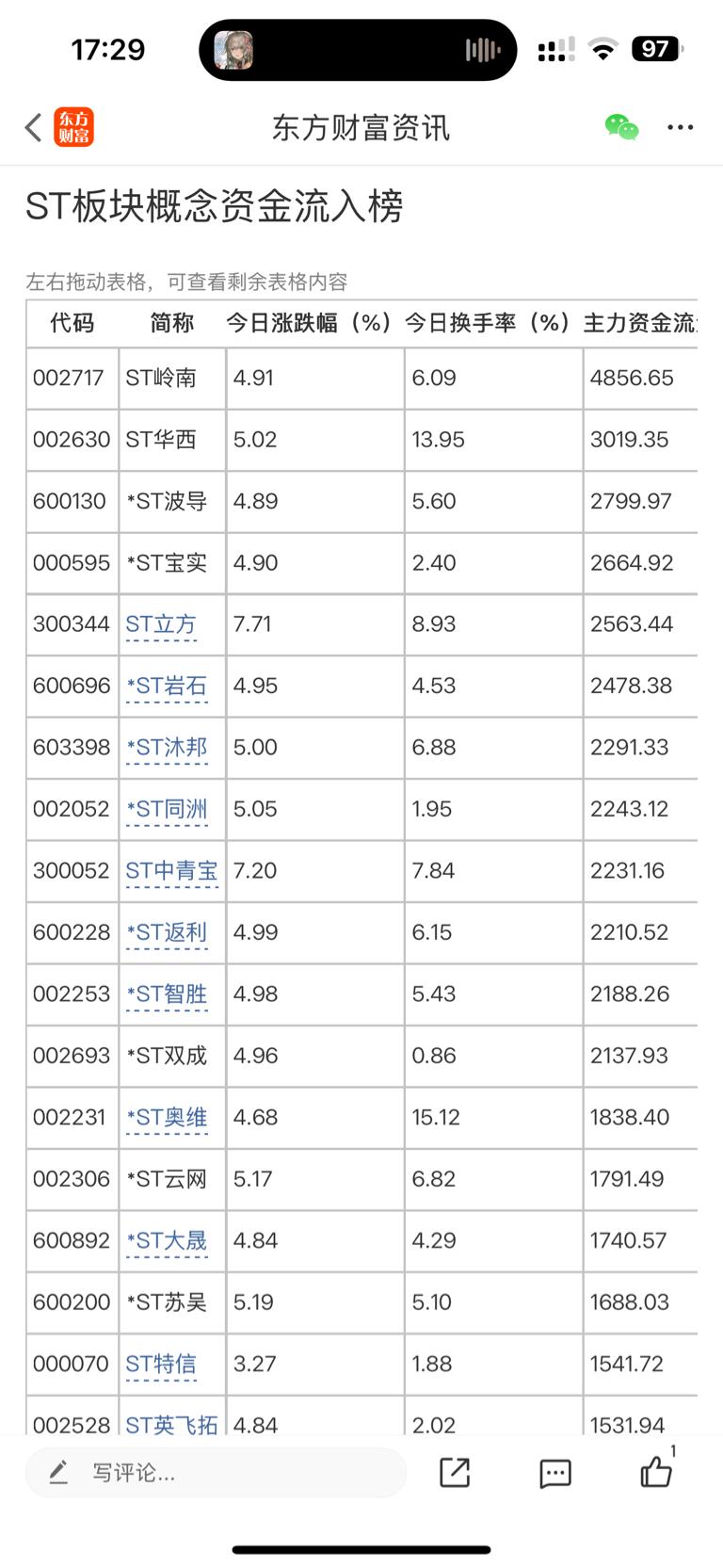
Task: View the *ST大晟 stock page
Action: tap(167, 1241)
